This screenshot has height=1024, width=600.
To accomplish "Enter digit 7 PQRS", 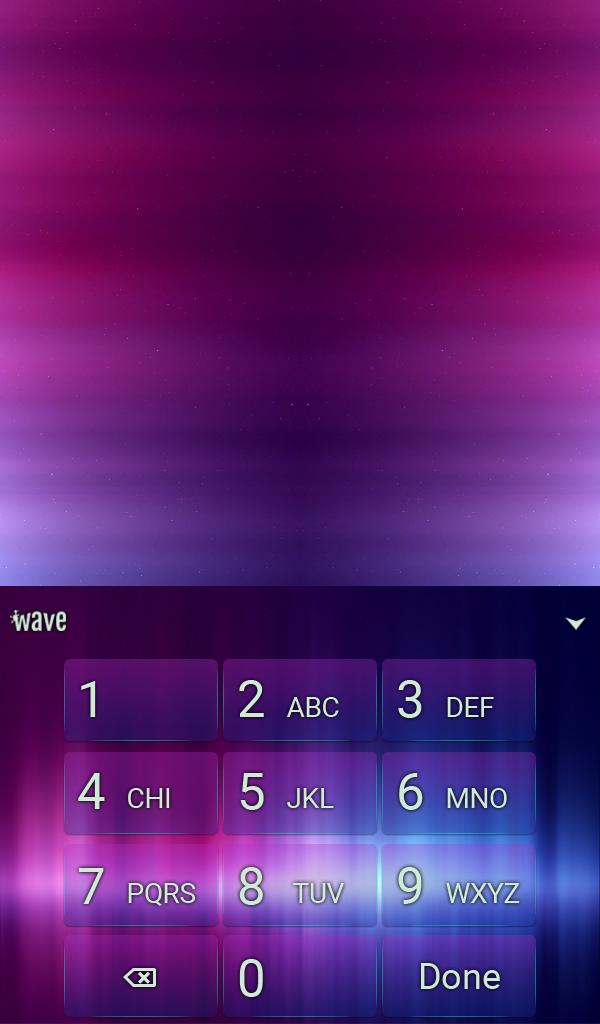I will (x=141, y=885).
